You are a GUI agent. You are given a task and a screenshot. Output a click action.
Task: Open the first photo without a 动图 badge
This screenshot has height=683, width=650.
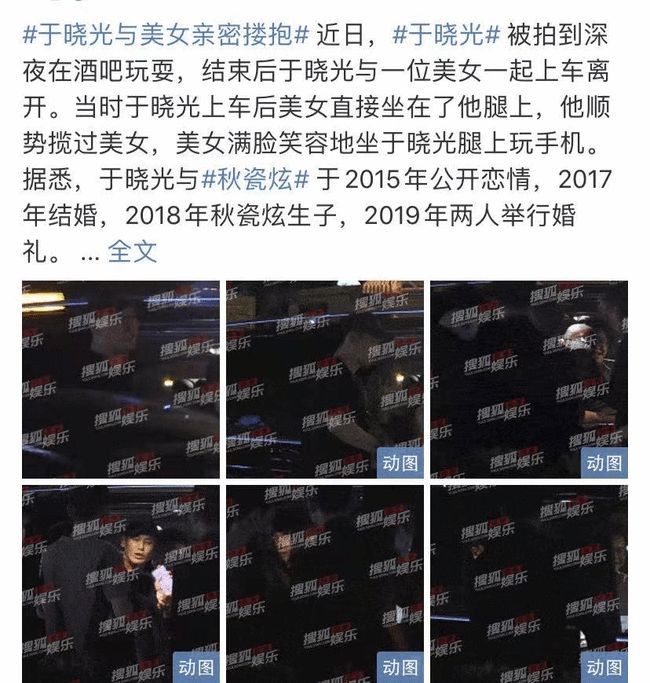(x=121, y=379)
